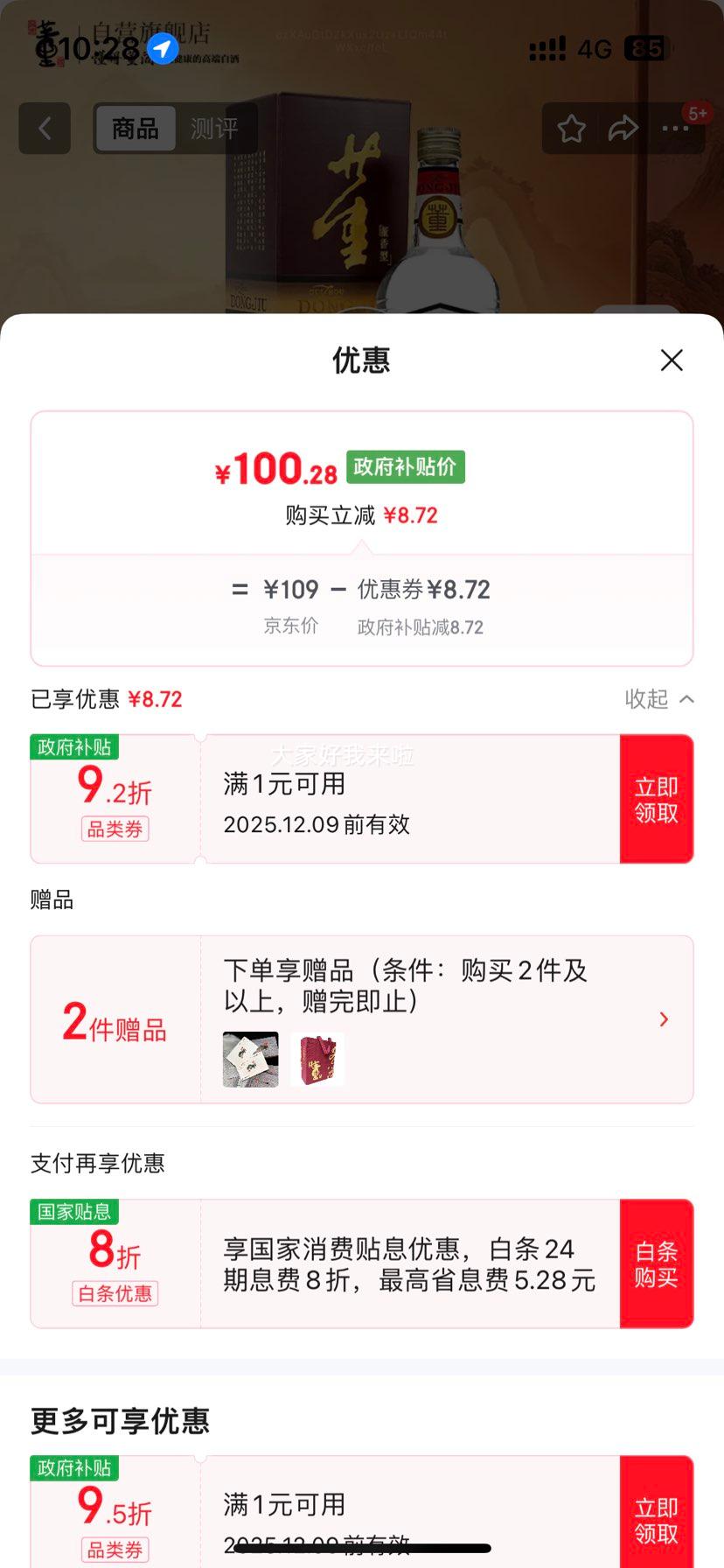Tap the 下单享赠品 gift condition text

coord(393,986)
